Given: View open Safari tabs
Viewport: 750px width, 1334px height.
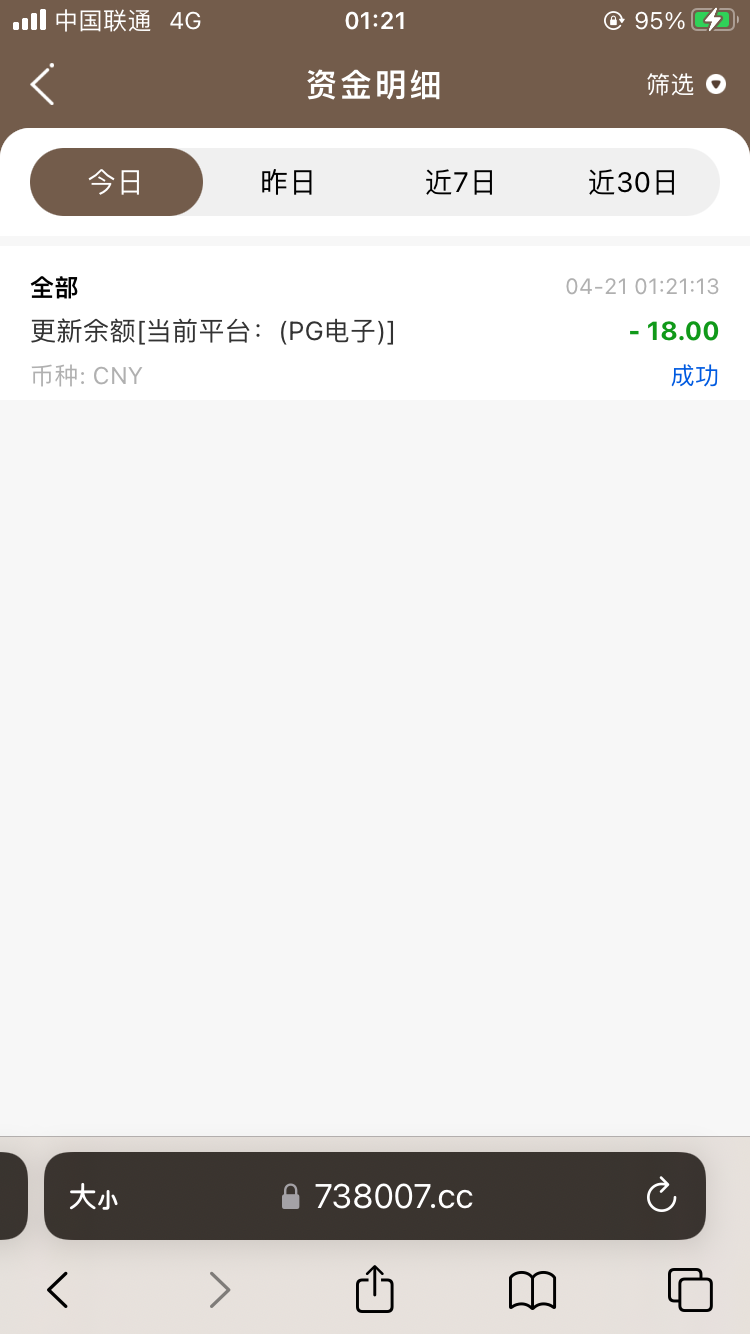Looking at the screenshot, I should pos(690,1290).
